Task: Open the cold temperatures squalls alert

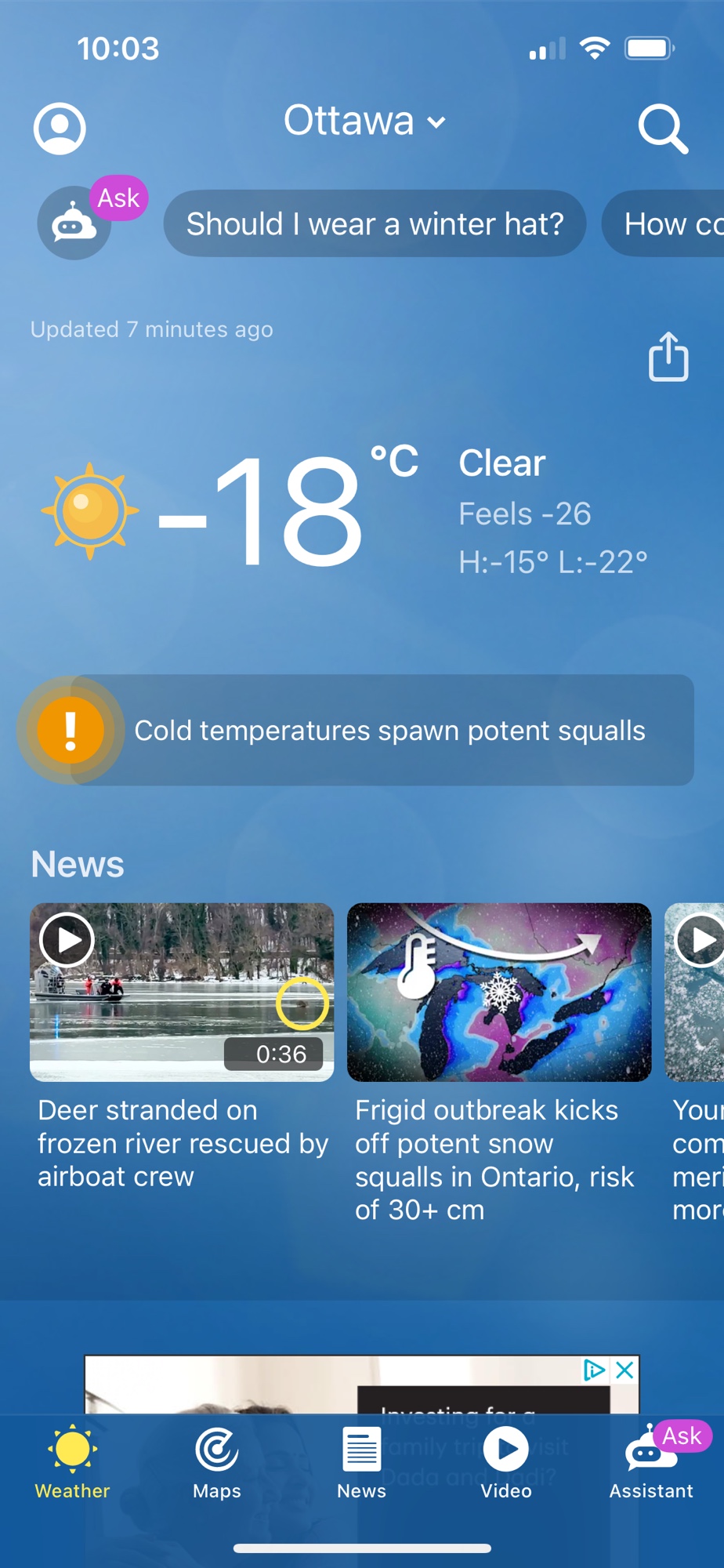Action: [x=360, y=730]
